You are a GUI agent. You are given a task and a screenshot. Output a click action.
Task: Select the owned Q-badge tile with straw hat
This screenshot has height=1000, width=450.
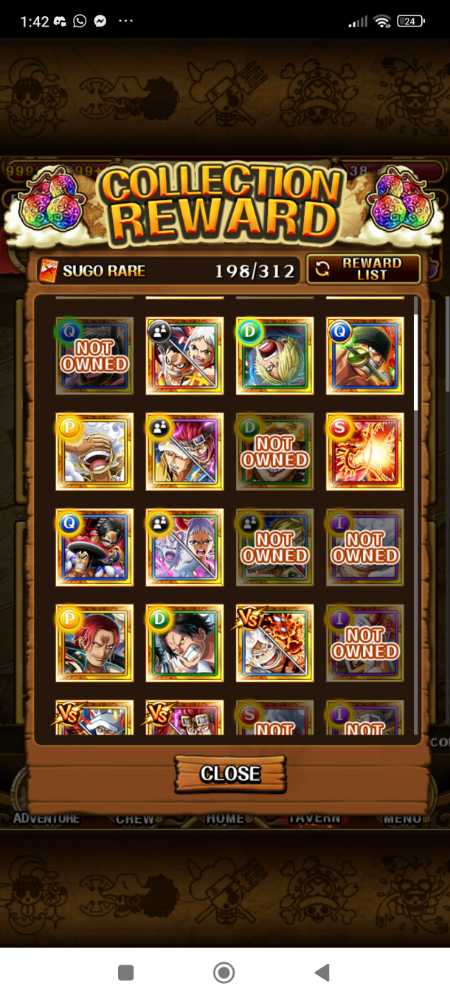[94, 547]
